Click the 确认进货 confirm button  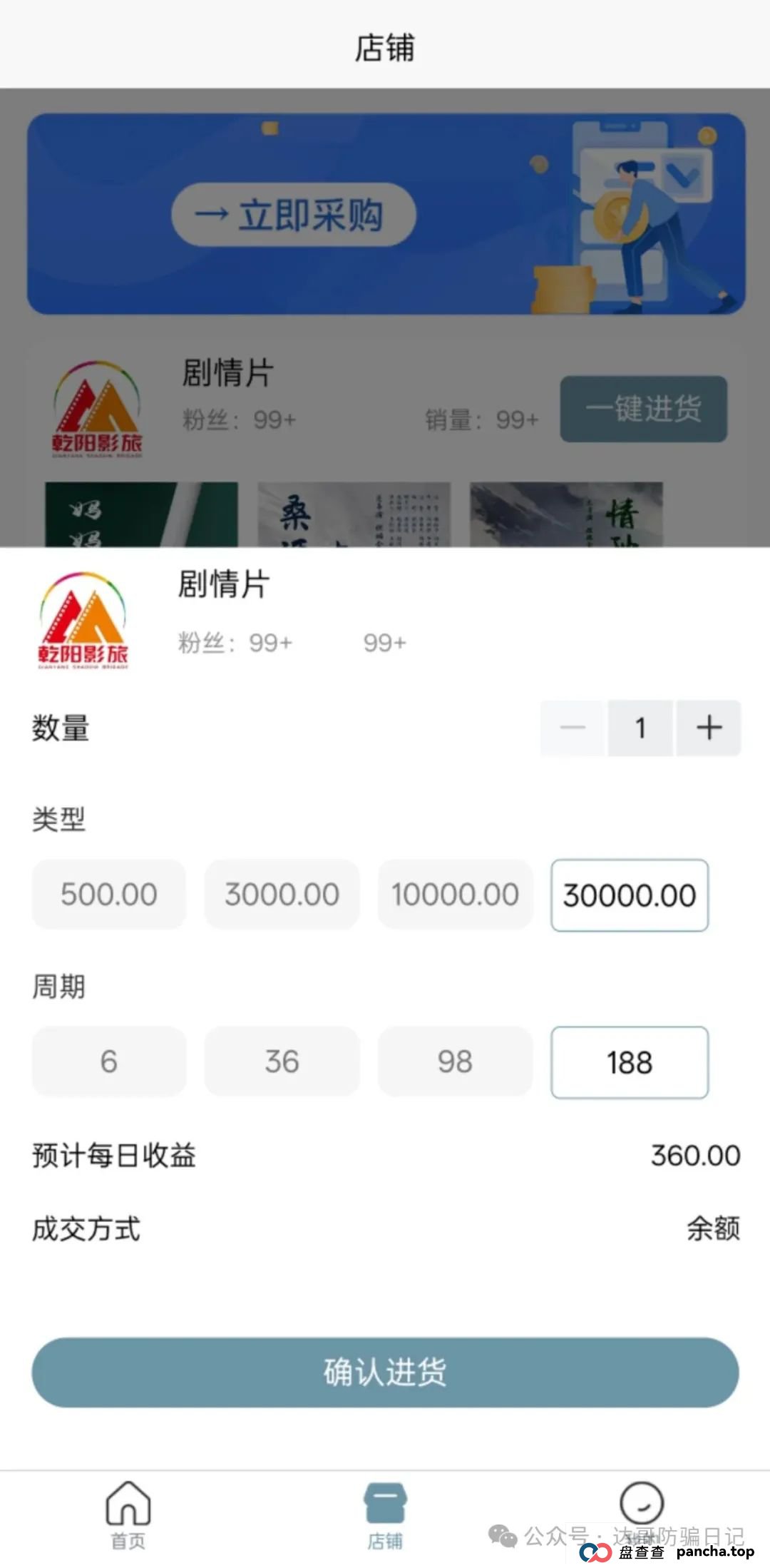(385, 1373)
